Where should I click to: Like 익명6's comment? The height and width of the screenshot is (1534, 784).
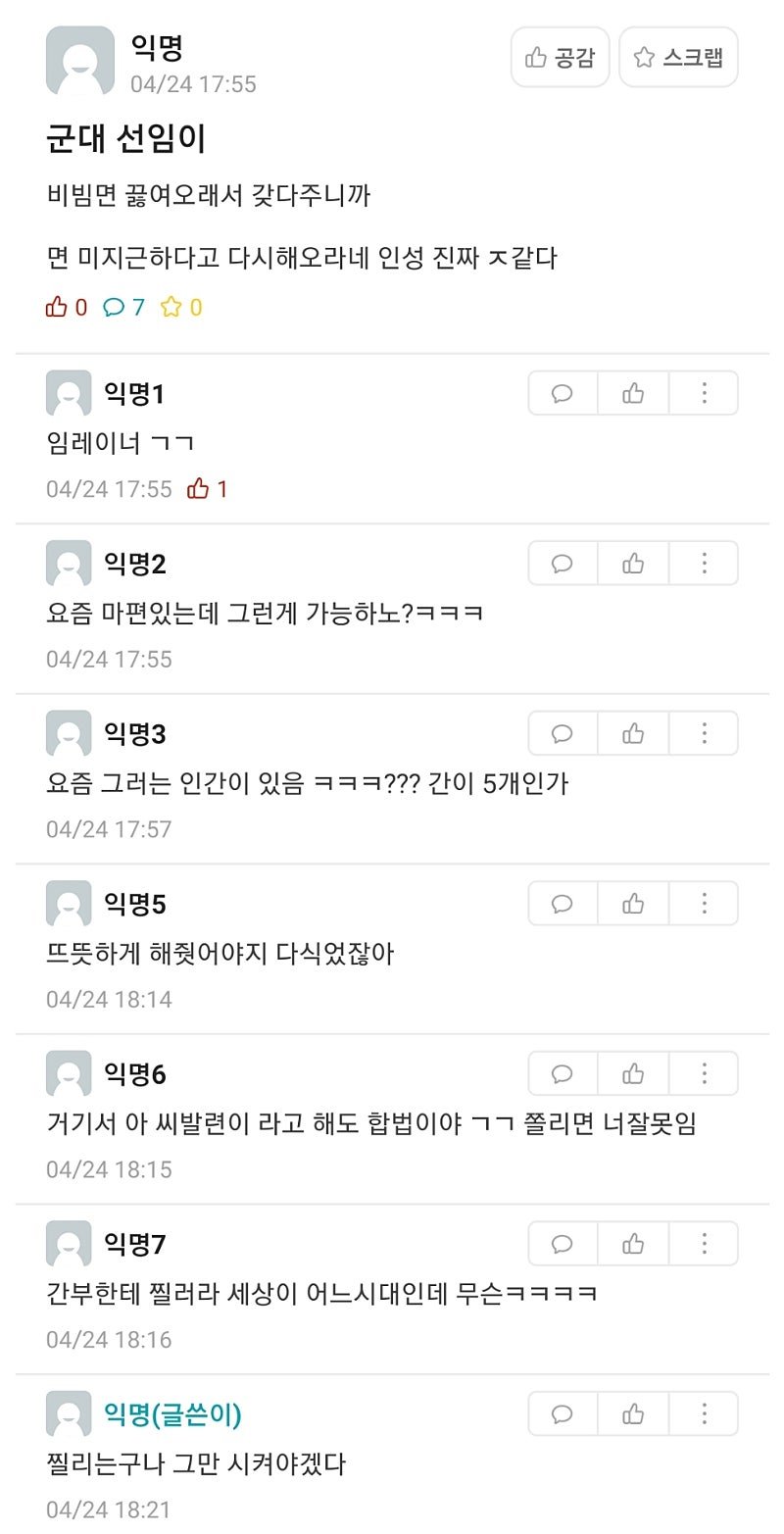coord(633,1074)
